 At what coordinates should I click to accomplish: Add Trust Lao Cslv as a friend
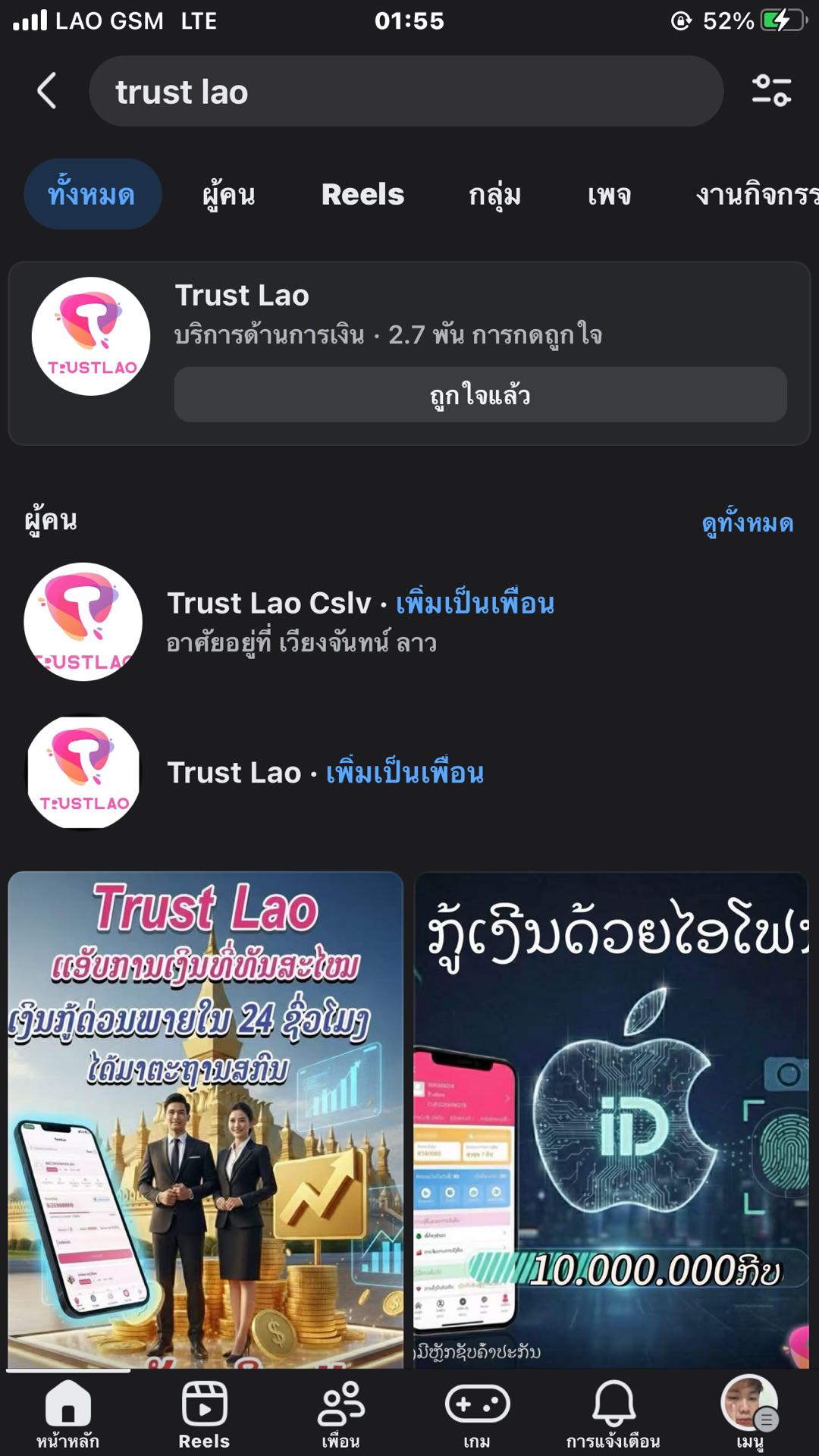475,604
